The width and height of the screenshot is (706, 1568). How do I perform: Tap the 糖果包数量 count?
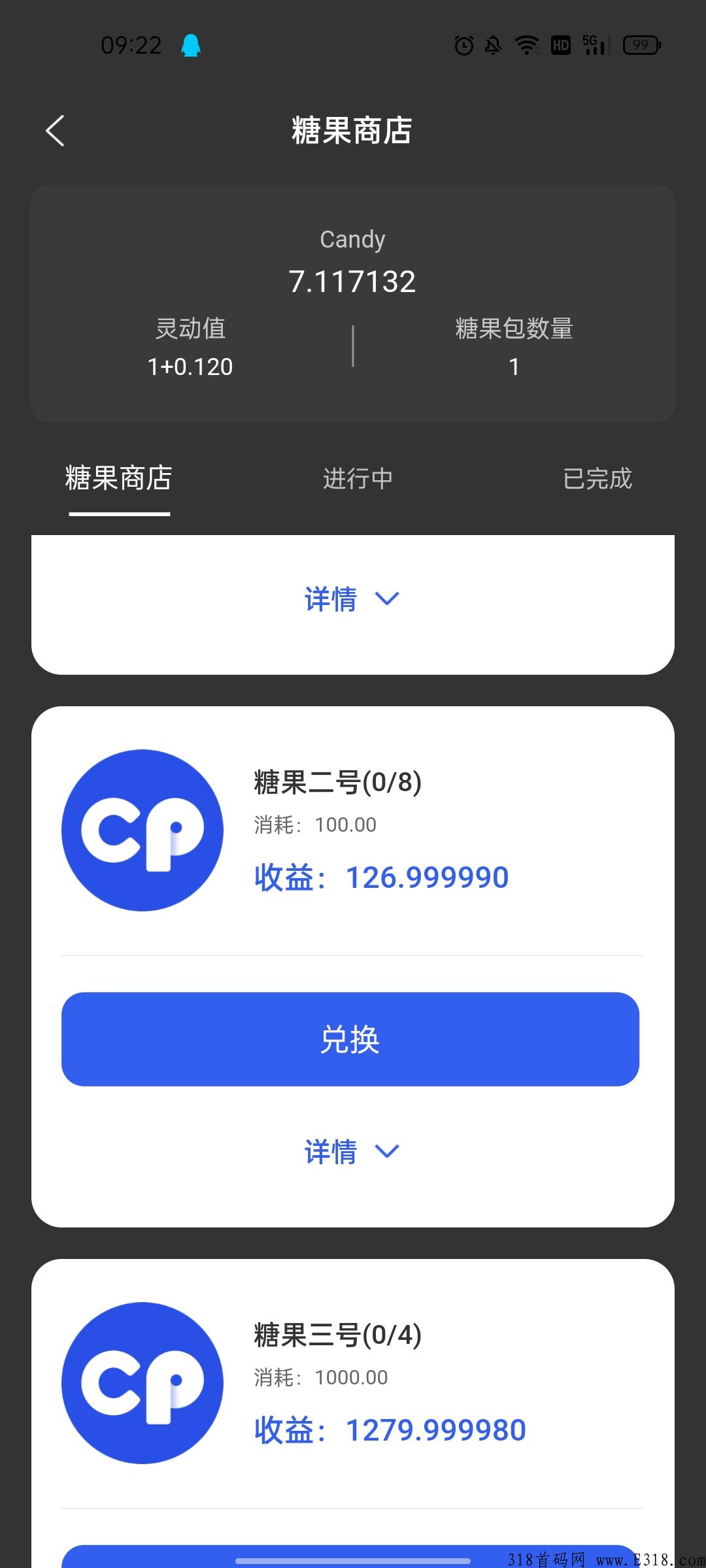pos(514,367)
